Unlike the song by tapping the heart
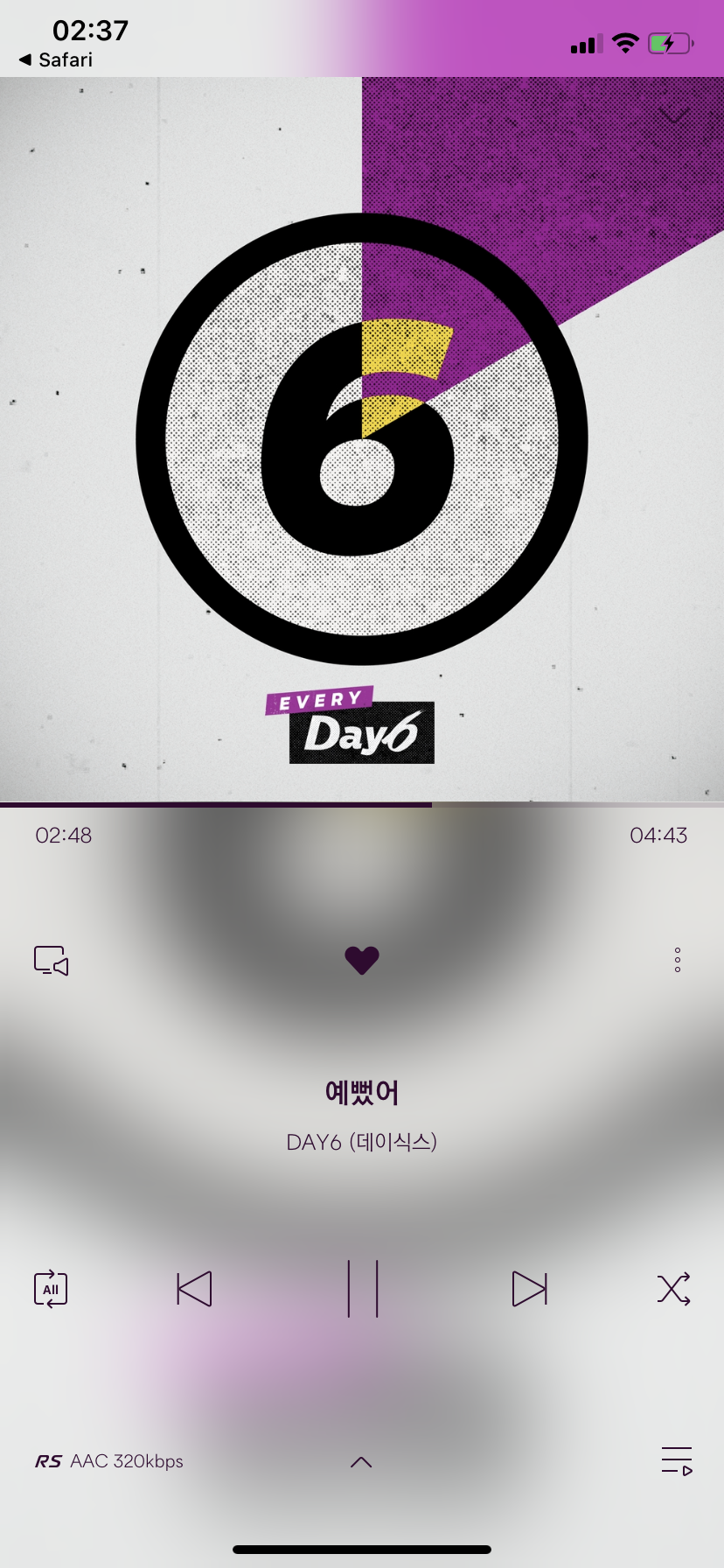The height and width of the screenshot is (1568, 724). coord(362,959)
